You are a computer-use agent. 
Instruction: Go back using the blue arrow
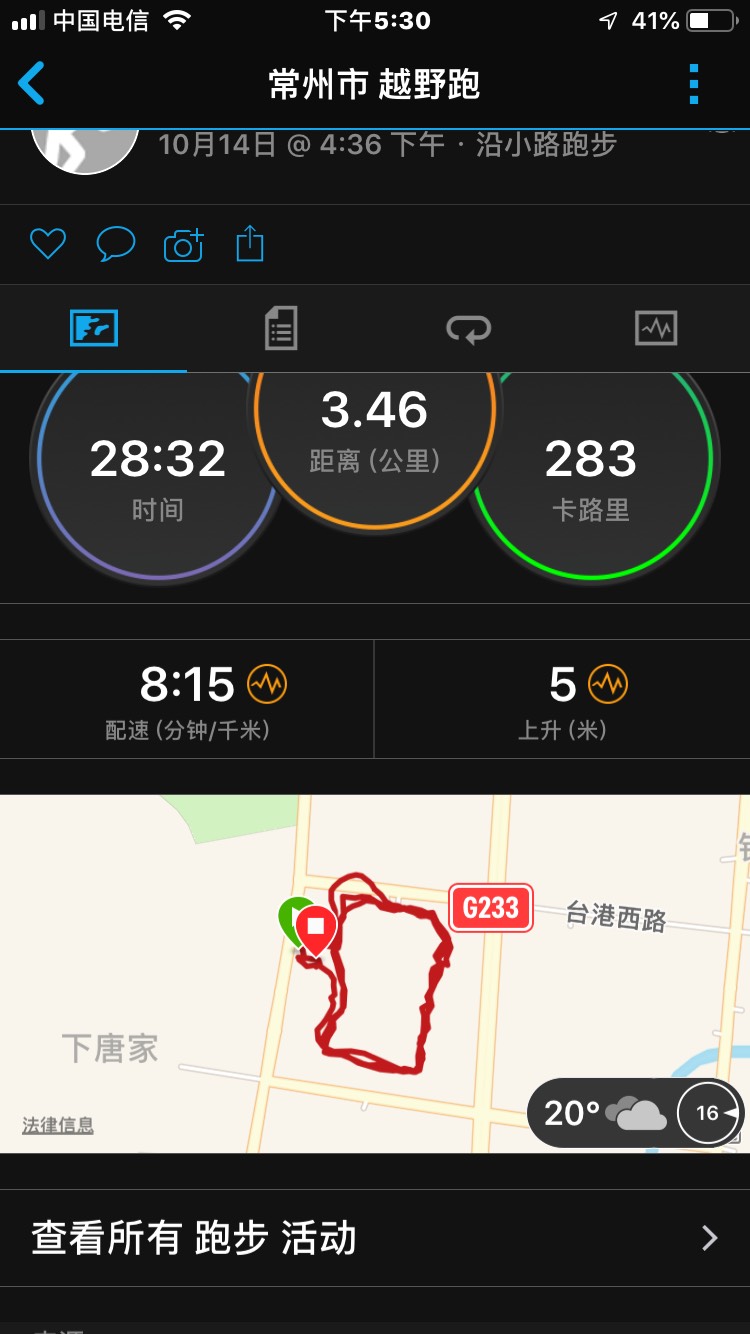[x=32, y=84]
